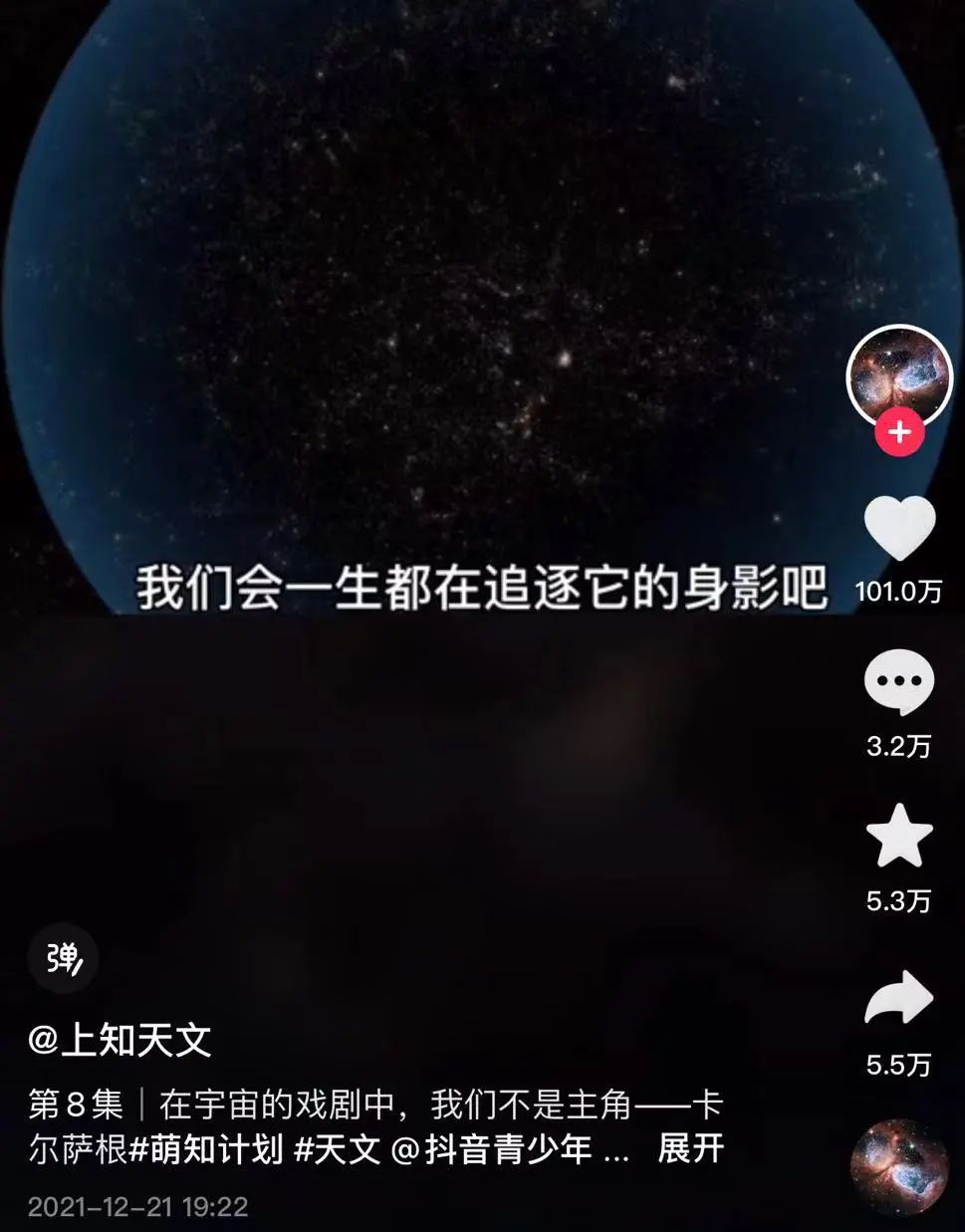965x1232 pixels.
Task: Open the #萌知计划 hashtag
Action: click(206, 1149)
